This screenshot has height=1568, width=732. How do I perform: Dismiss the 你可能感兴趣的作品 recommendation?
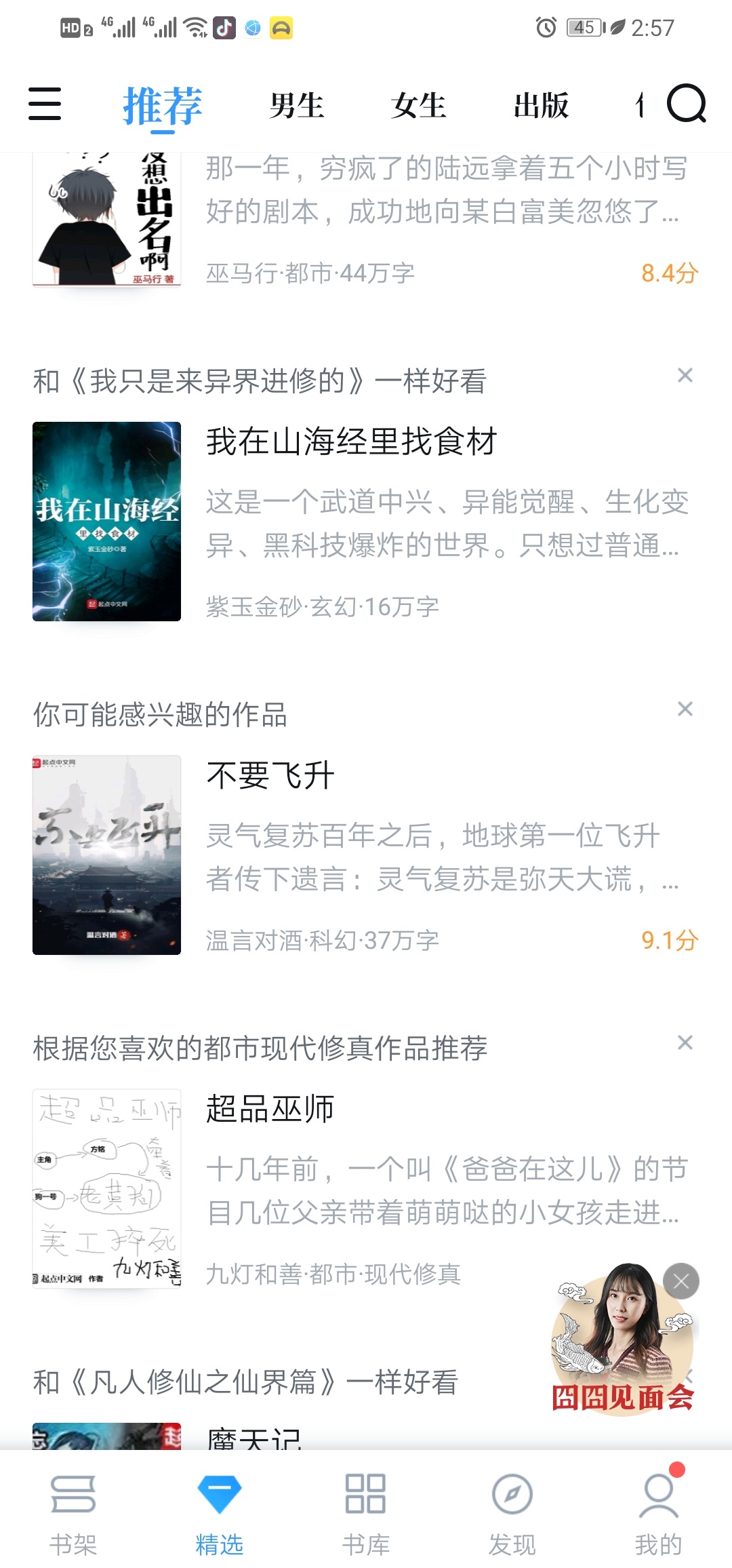point(685,709)
